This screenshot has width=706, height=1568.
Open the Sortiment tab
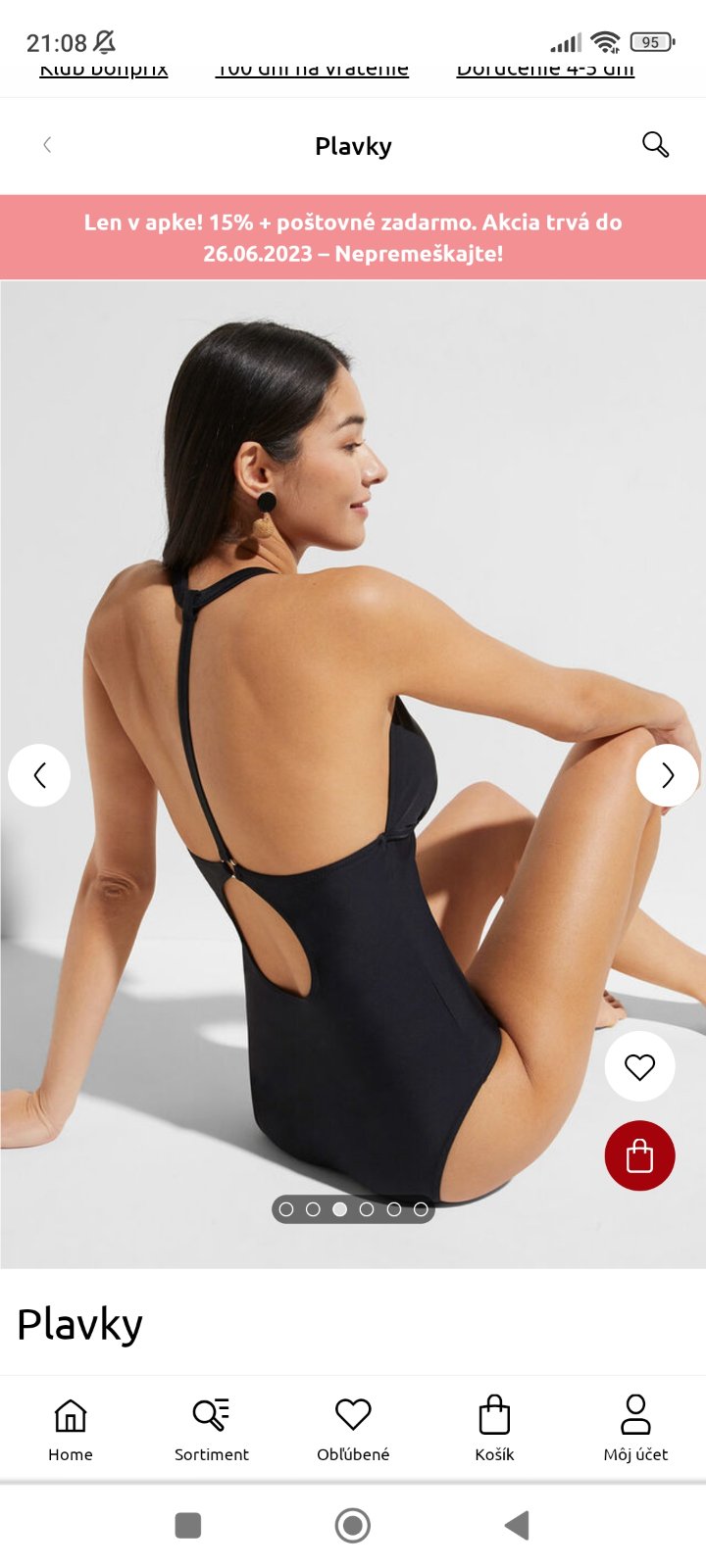pyautogui.click(x=212, y=1429)
